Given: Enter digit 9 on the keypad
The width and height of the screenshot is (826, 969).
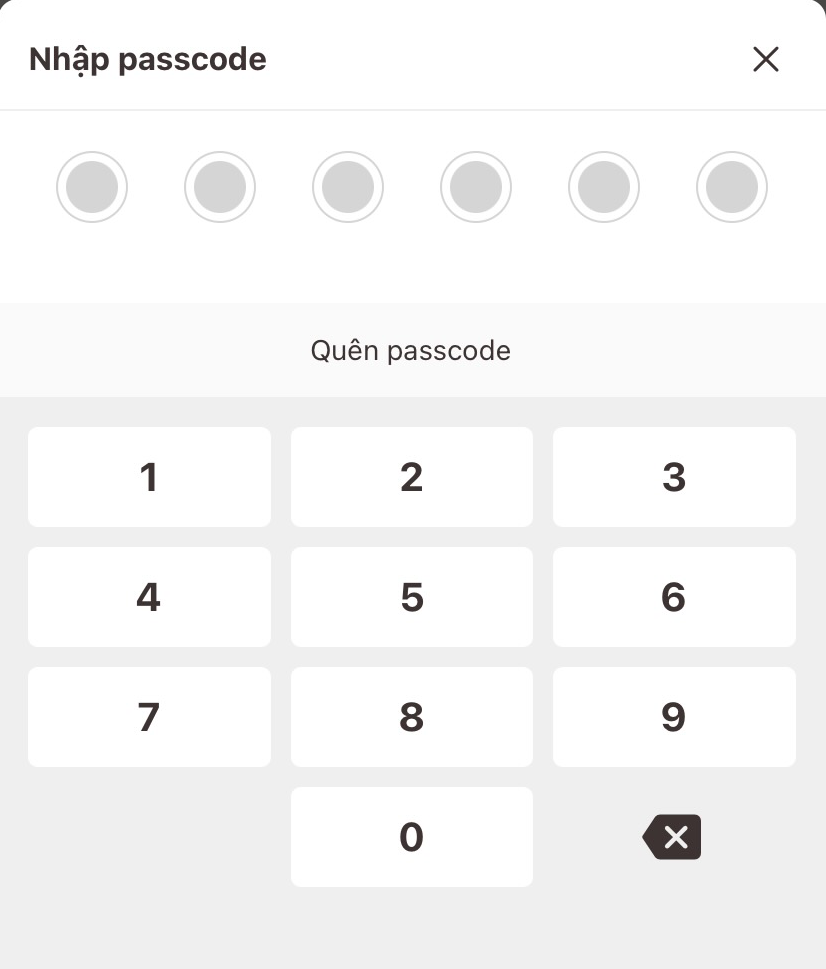Looking at the screenshot, I should [673, 717].
